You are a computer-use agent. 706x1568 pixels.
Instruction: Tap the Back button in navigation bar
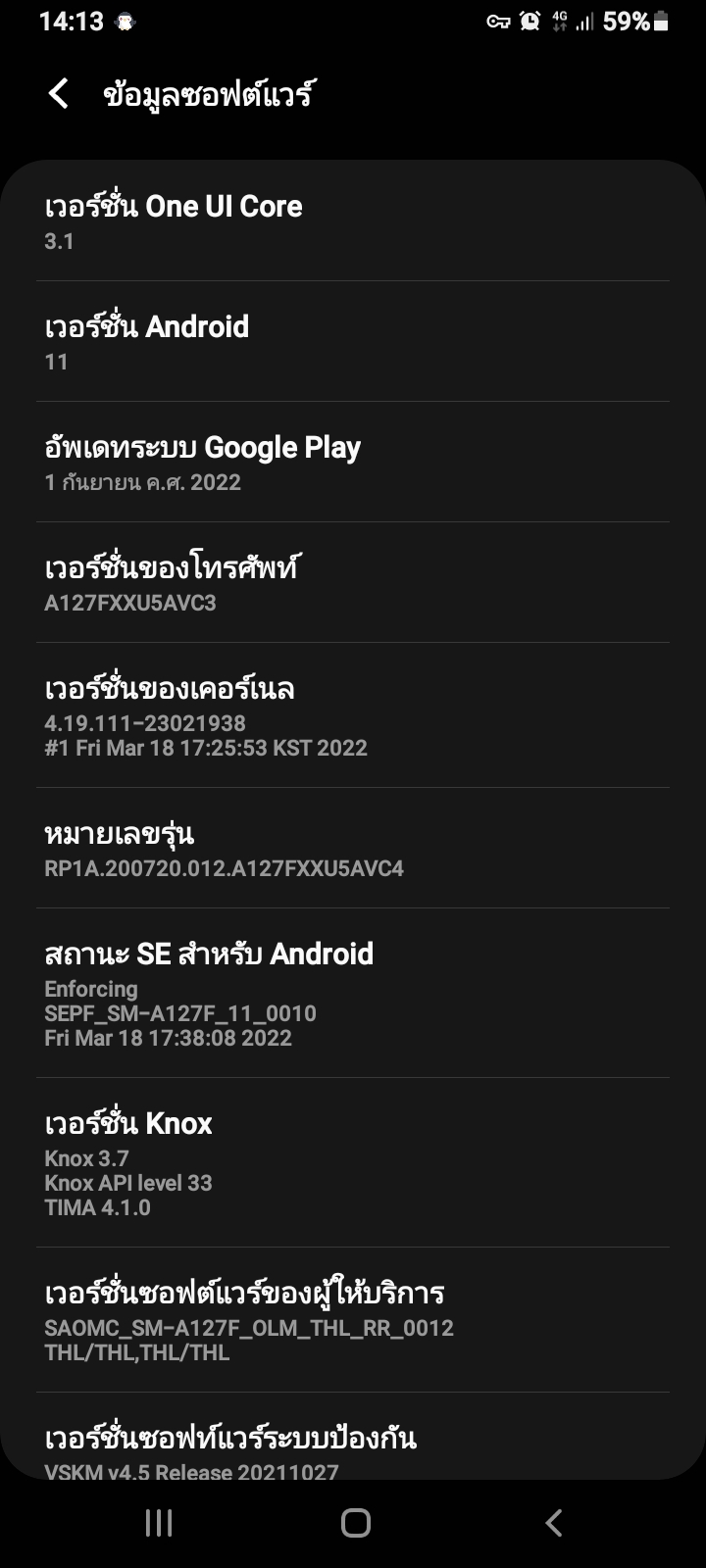pyautogui.click(x=552, y=1522)
